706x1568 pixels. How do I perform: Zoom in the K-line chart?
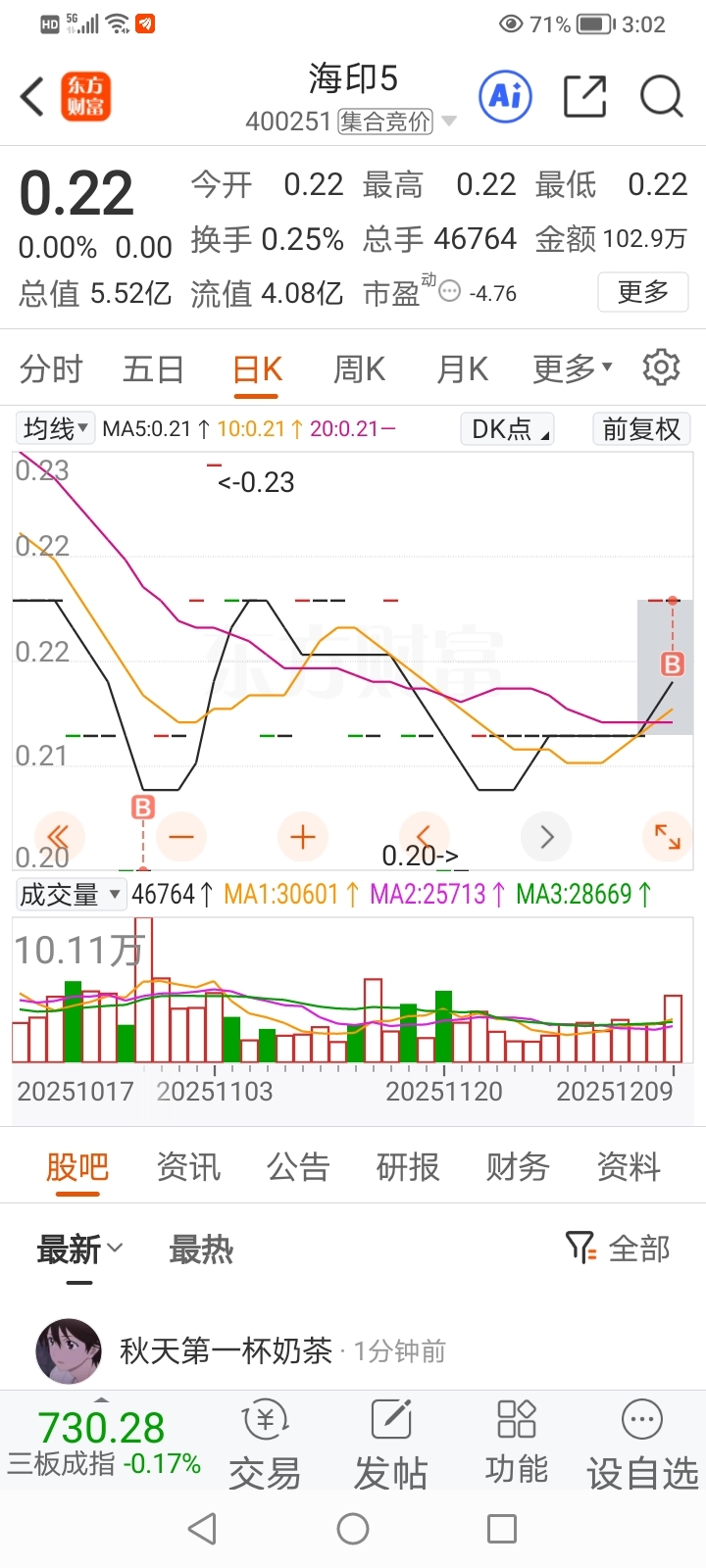tap(303, 837)
